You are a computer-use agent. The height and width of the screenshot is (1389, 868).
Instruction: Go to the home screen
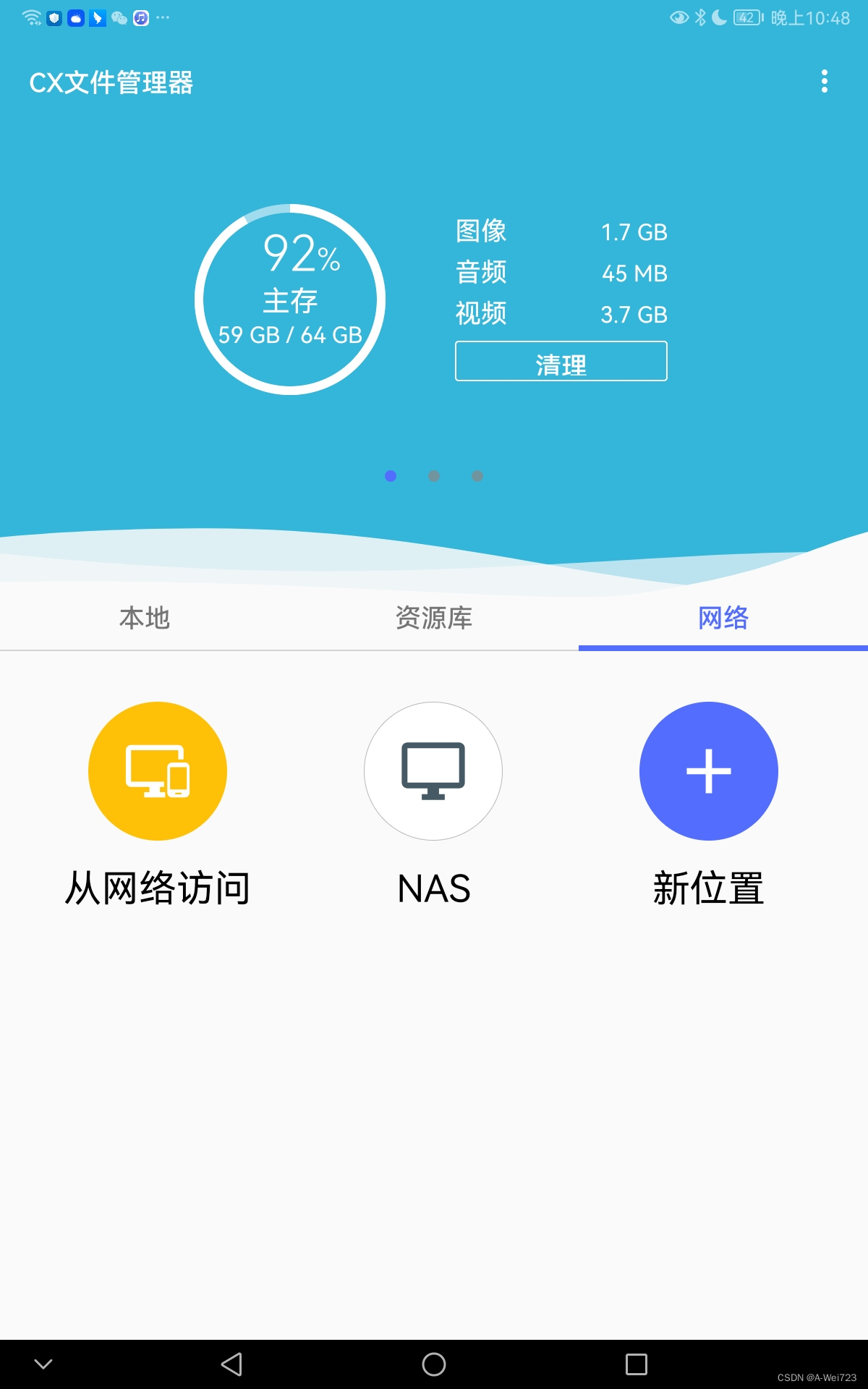pos(434,1364)
